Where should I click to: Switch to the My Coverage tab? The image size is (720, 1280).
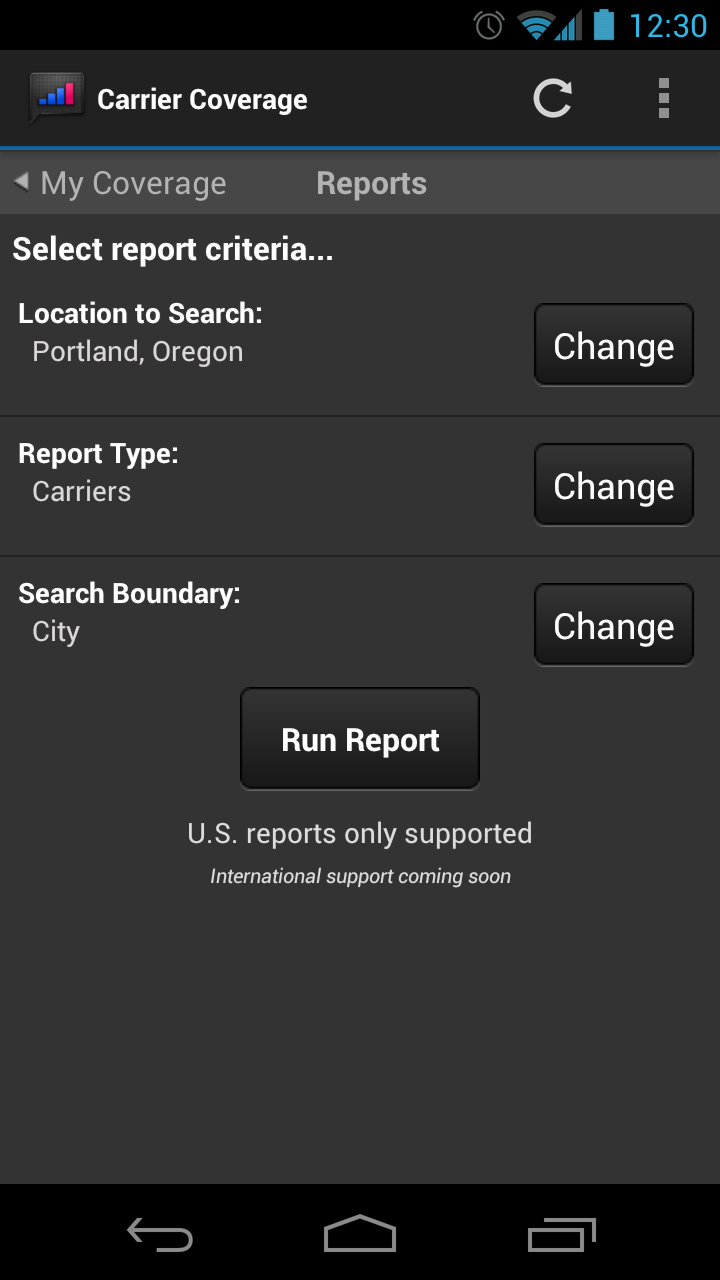pyautogui.click(x=122, y=184)
